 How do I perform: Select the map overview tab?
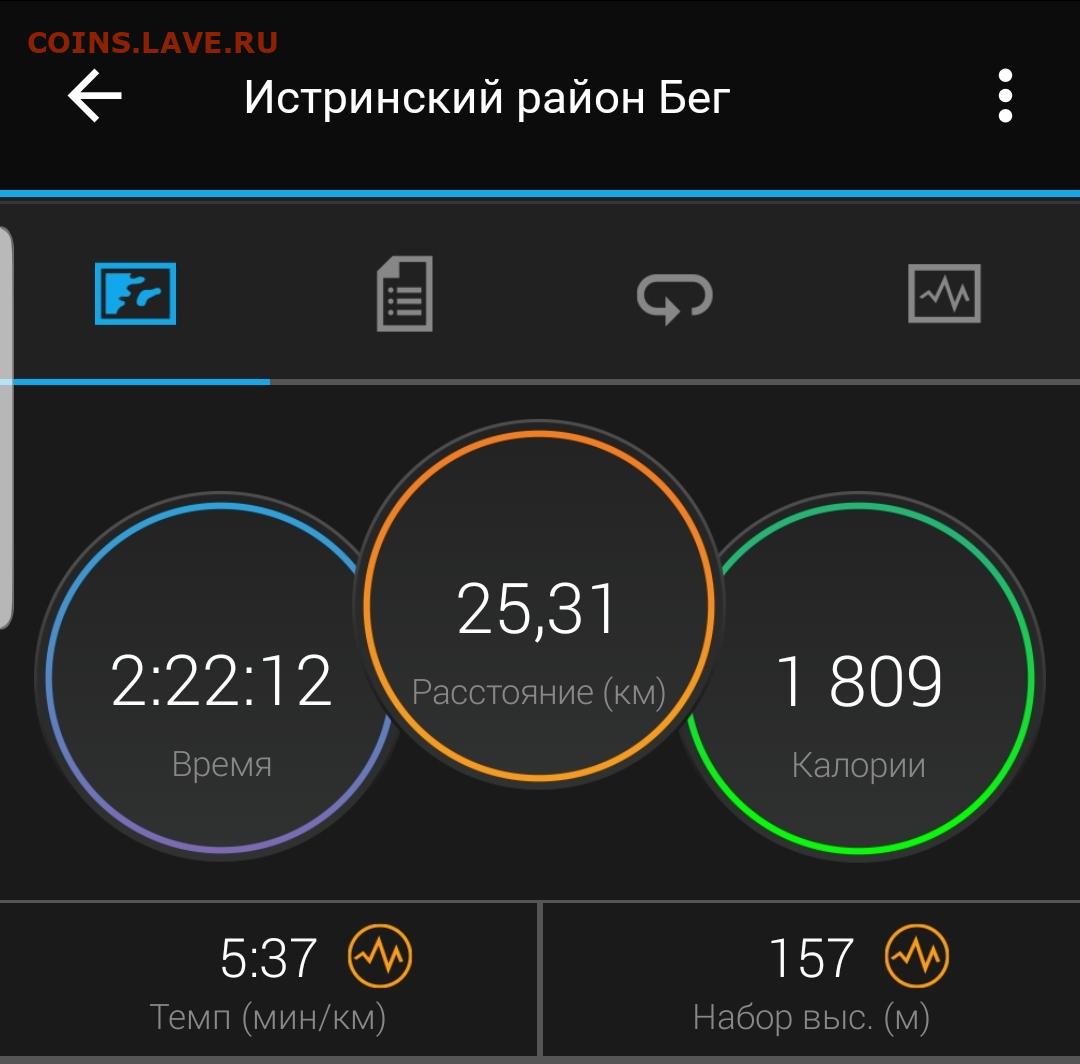click(x=135, y=293)
